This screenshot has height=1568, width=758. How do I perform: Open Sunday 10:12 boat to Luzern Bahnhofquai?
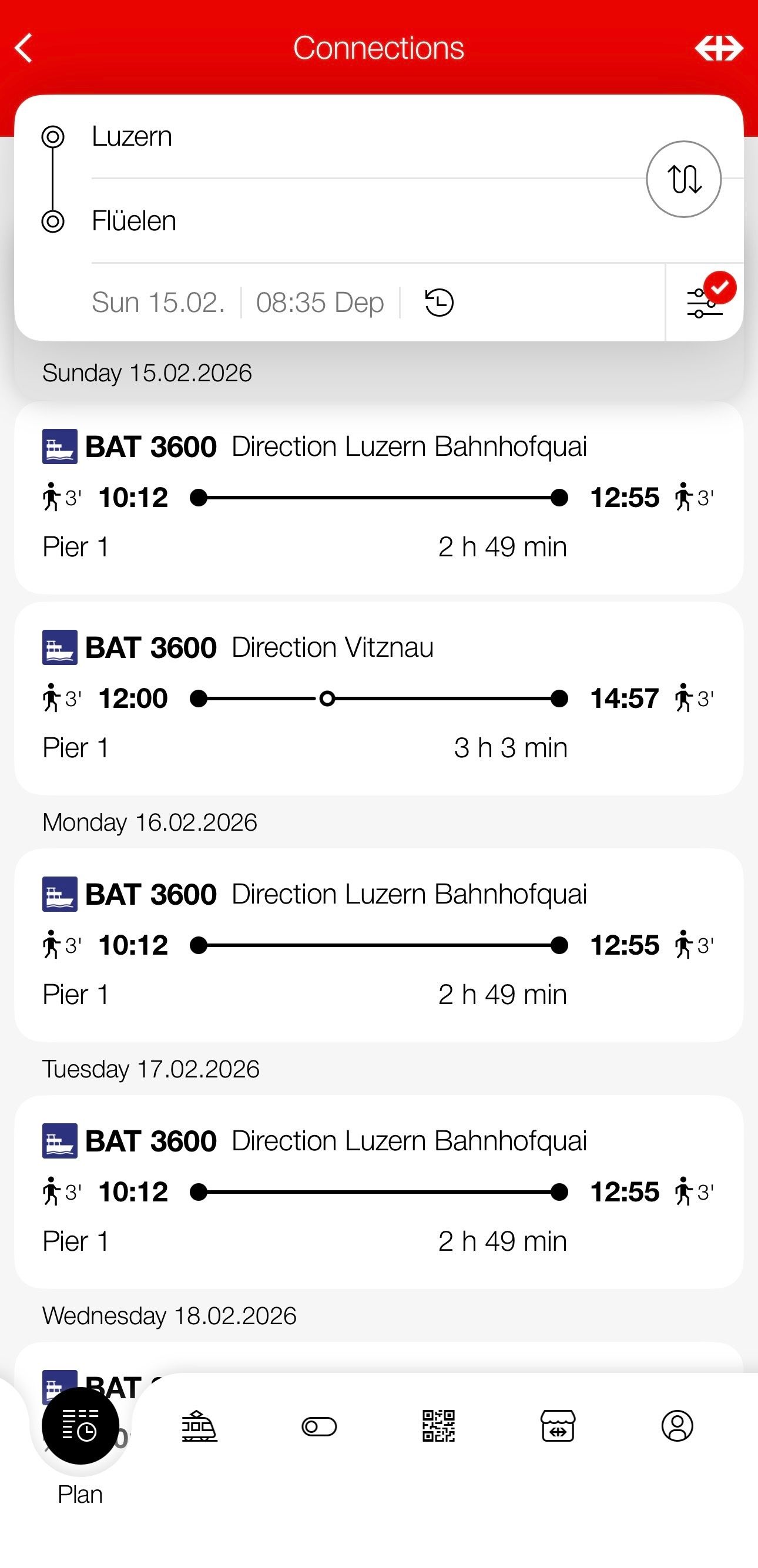[378, 497]
